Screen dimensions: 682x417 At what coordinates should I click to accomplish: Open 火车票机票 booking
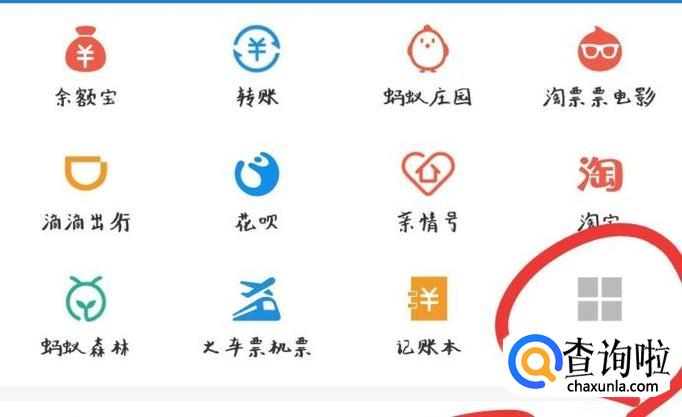(x=257, y=298)
